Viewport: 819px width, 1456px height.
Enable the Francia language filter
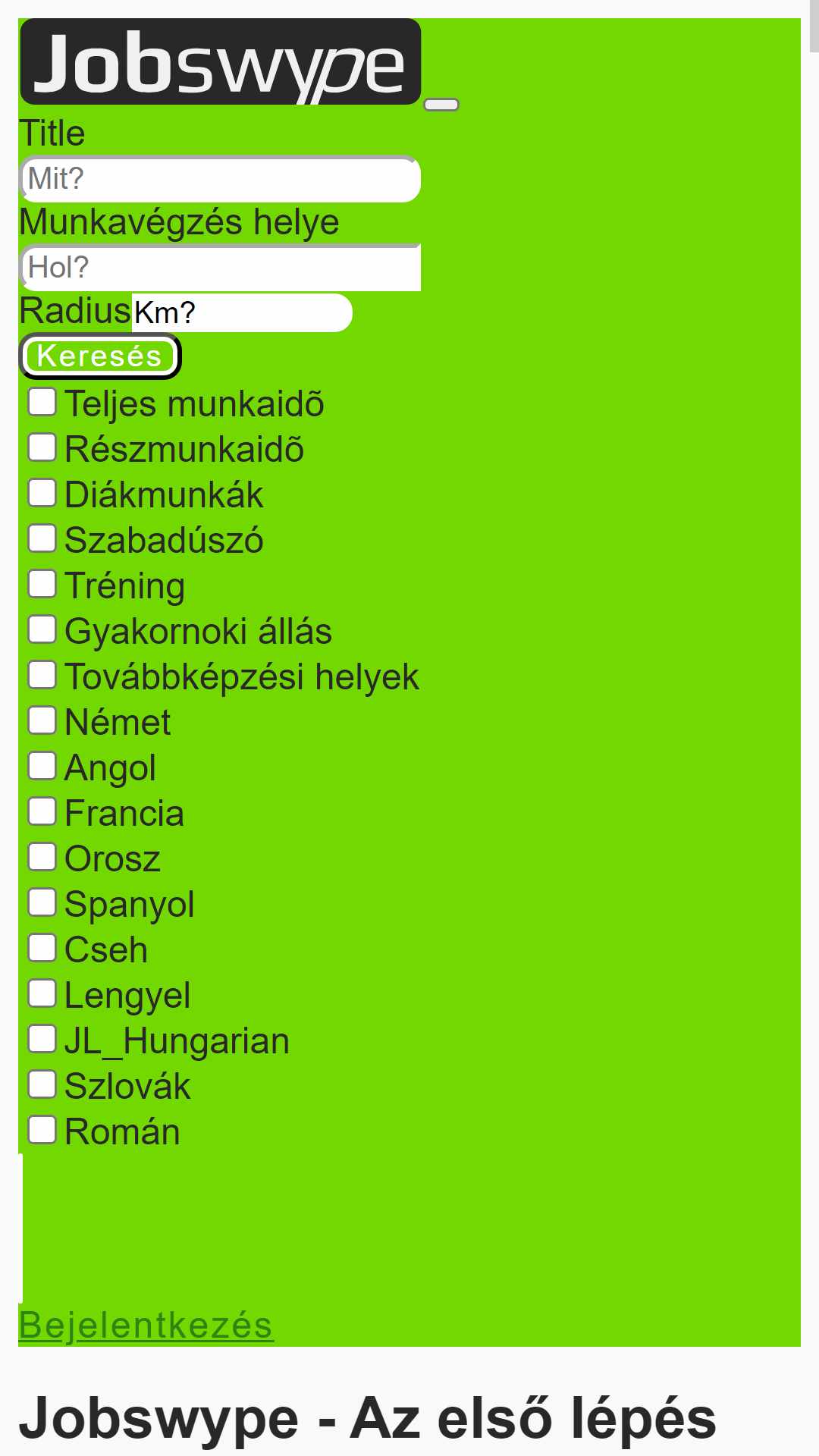[42, 811]
